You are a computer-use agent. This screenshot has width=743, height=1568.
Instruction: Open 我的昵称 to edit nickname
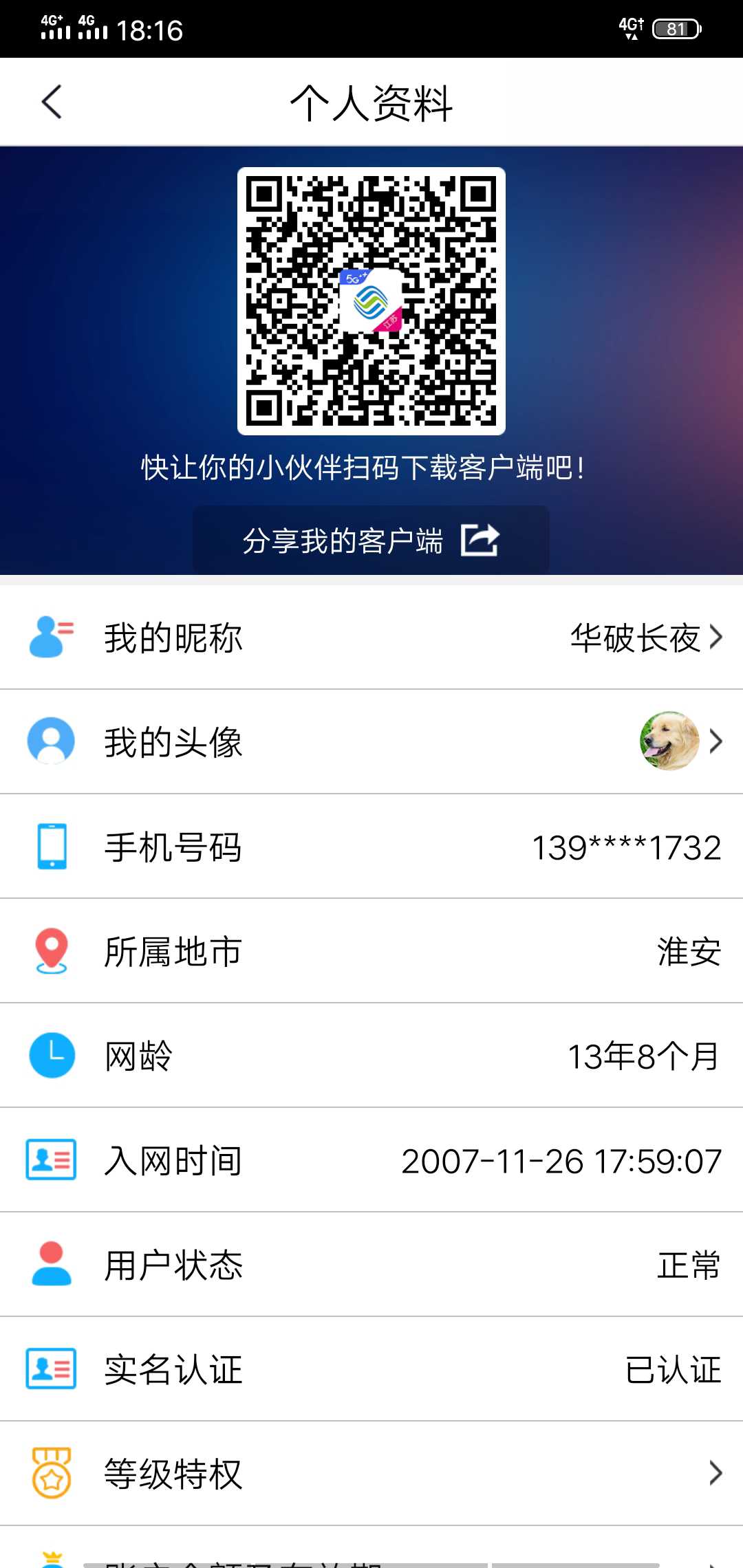tap(371, 638)
